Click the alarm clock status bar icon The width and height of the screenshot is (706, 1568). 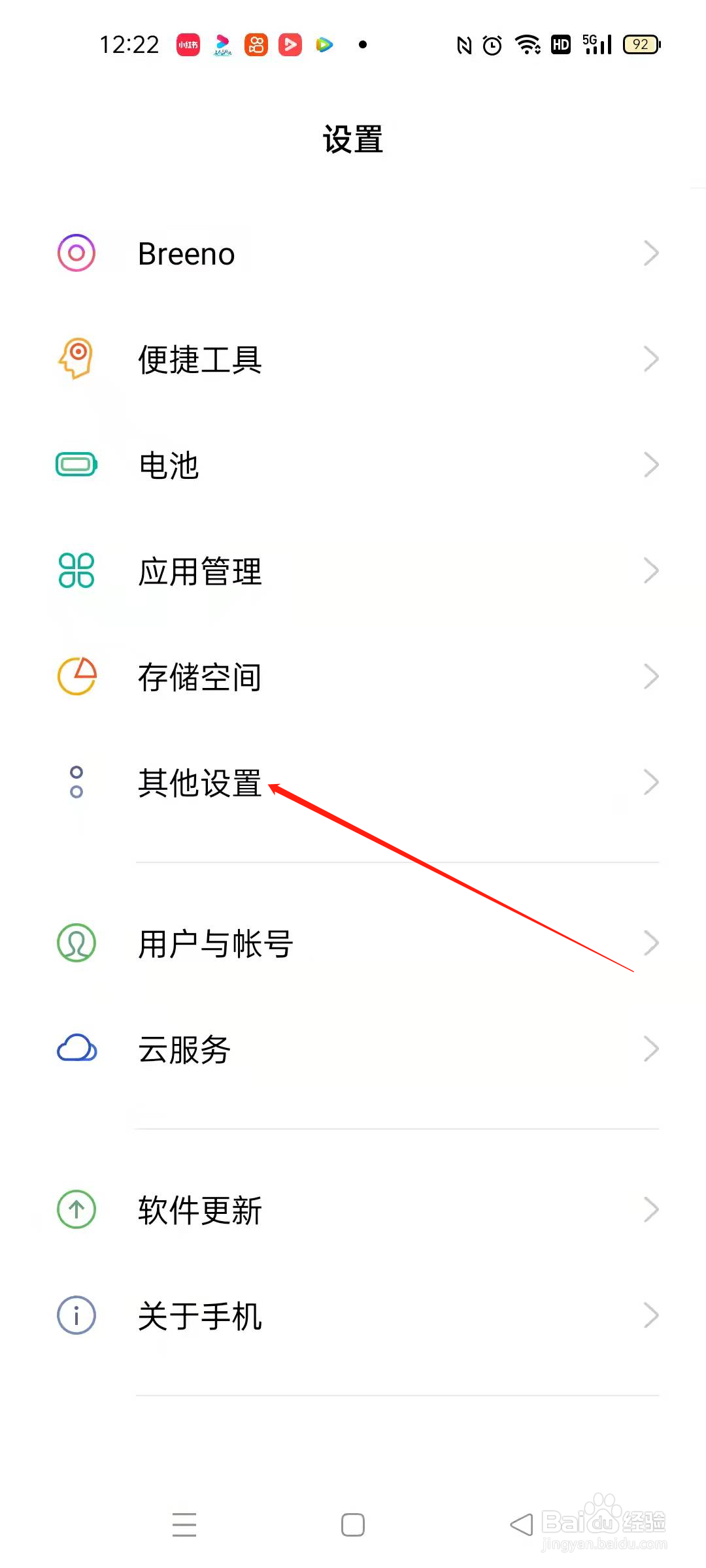491,44
